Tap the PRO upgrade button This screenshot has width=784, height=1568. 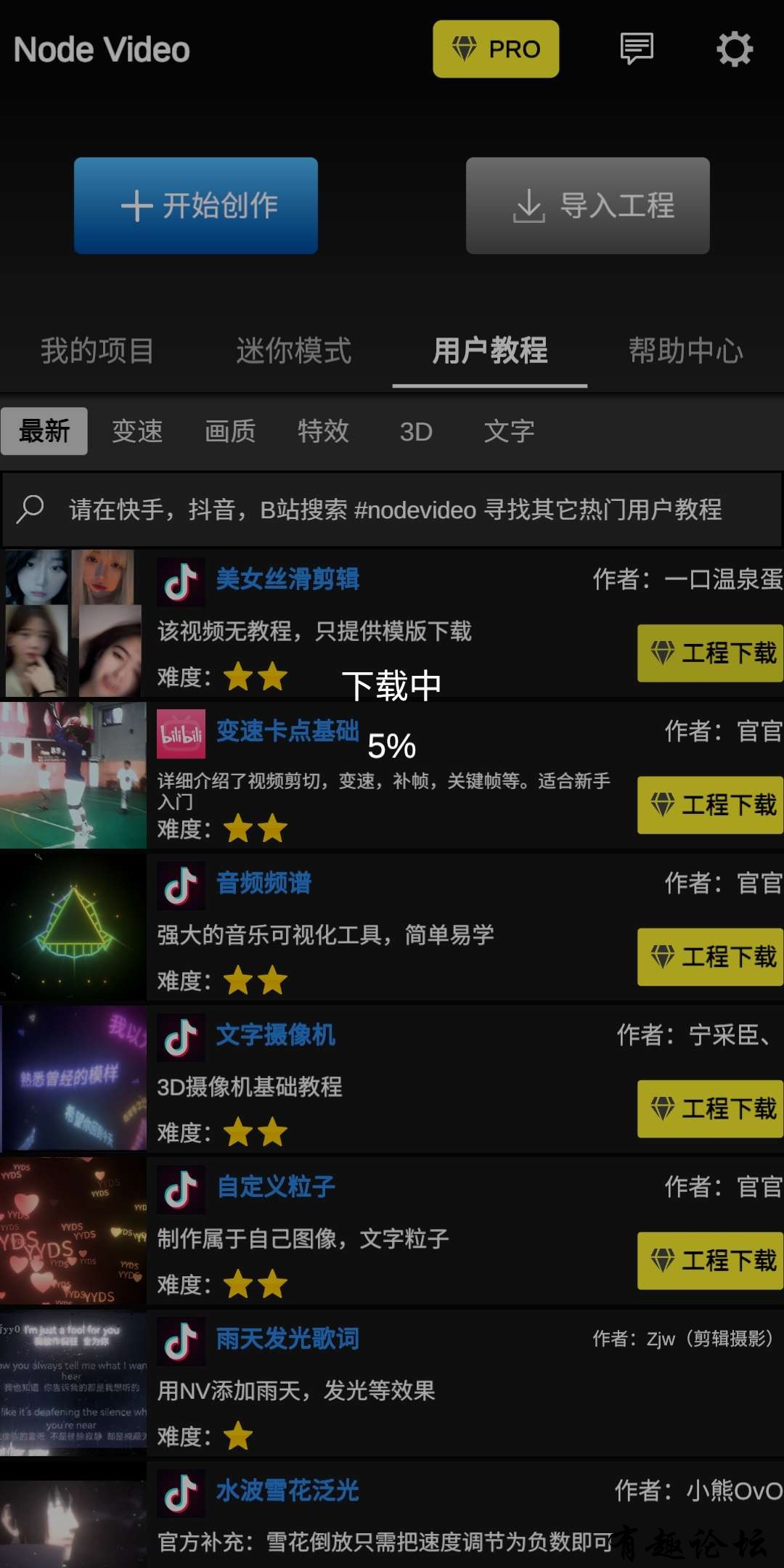coord(496,49)
